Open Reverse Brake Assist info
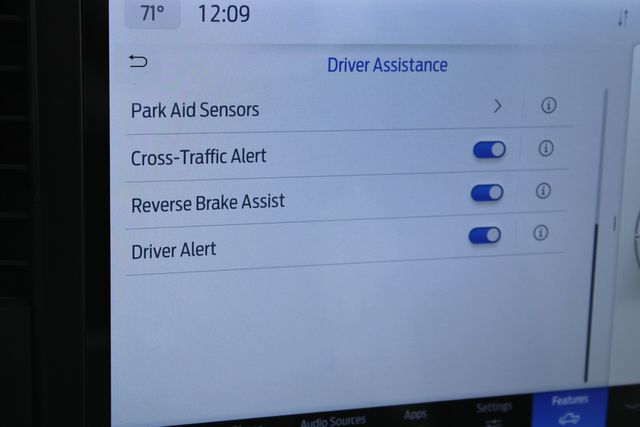Image resolution: width=640 pixels, height=427 pixels. coord(543,190)
